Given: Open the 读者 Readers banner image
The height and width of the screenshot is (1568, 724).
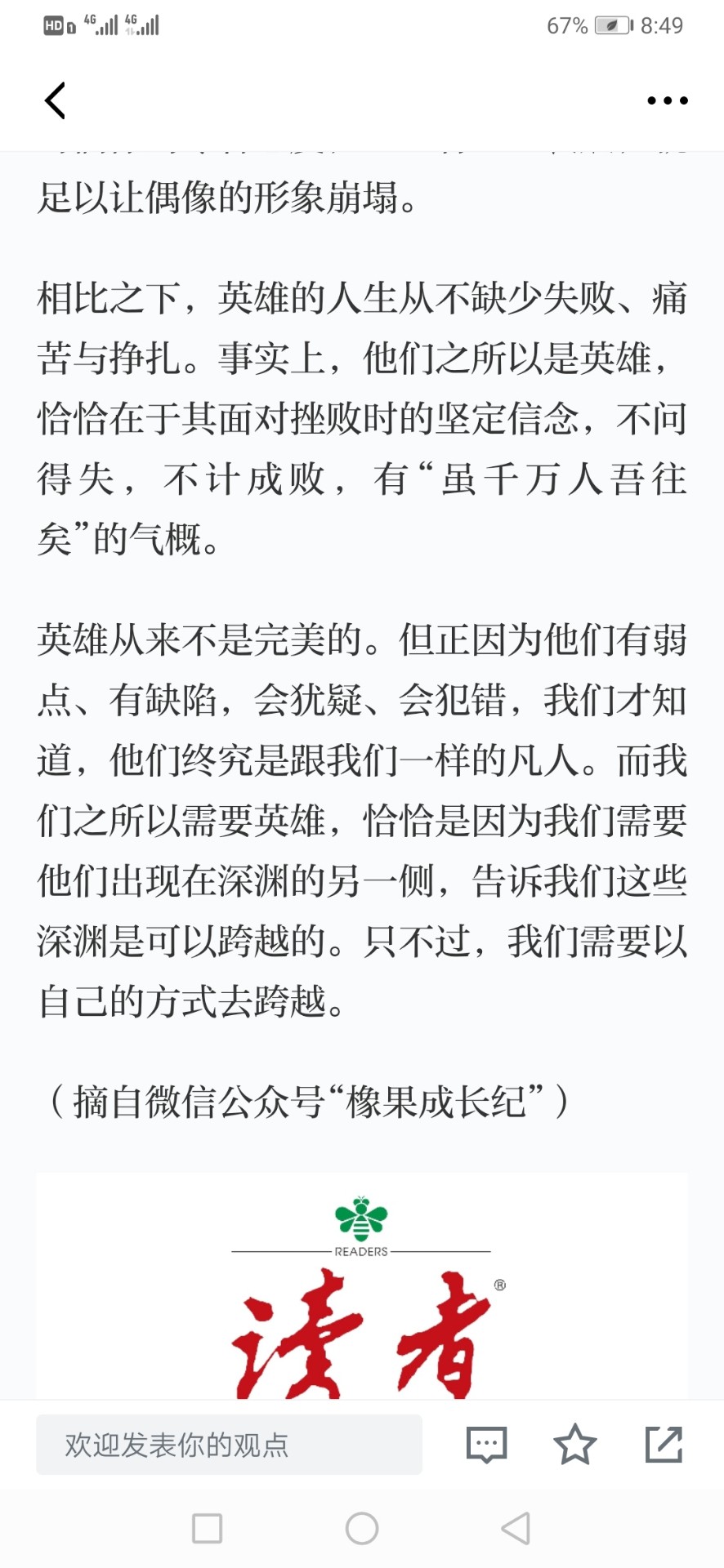Looking at the screenshot, I should pyautogui.click(x=362, y=1286).
